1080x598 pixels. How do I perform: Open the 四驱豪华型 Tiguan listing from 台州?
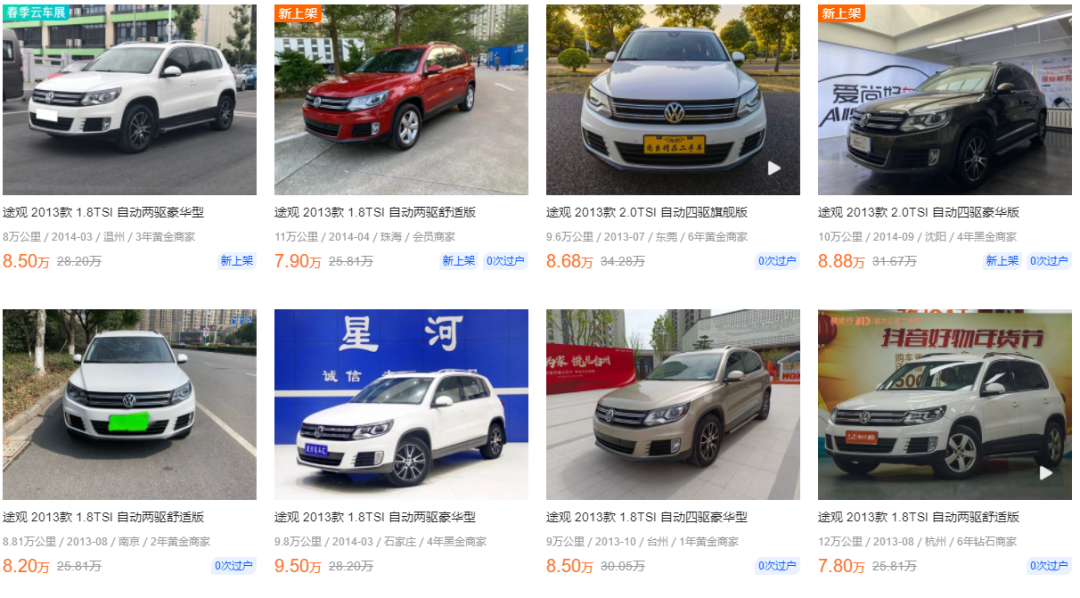point(673,405)
